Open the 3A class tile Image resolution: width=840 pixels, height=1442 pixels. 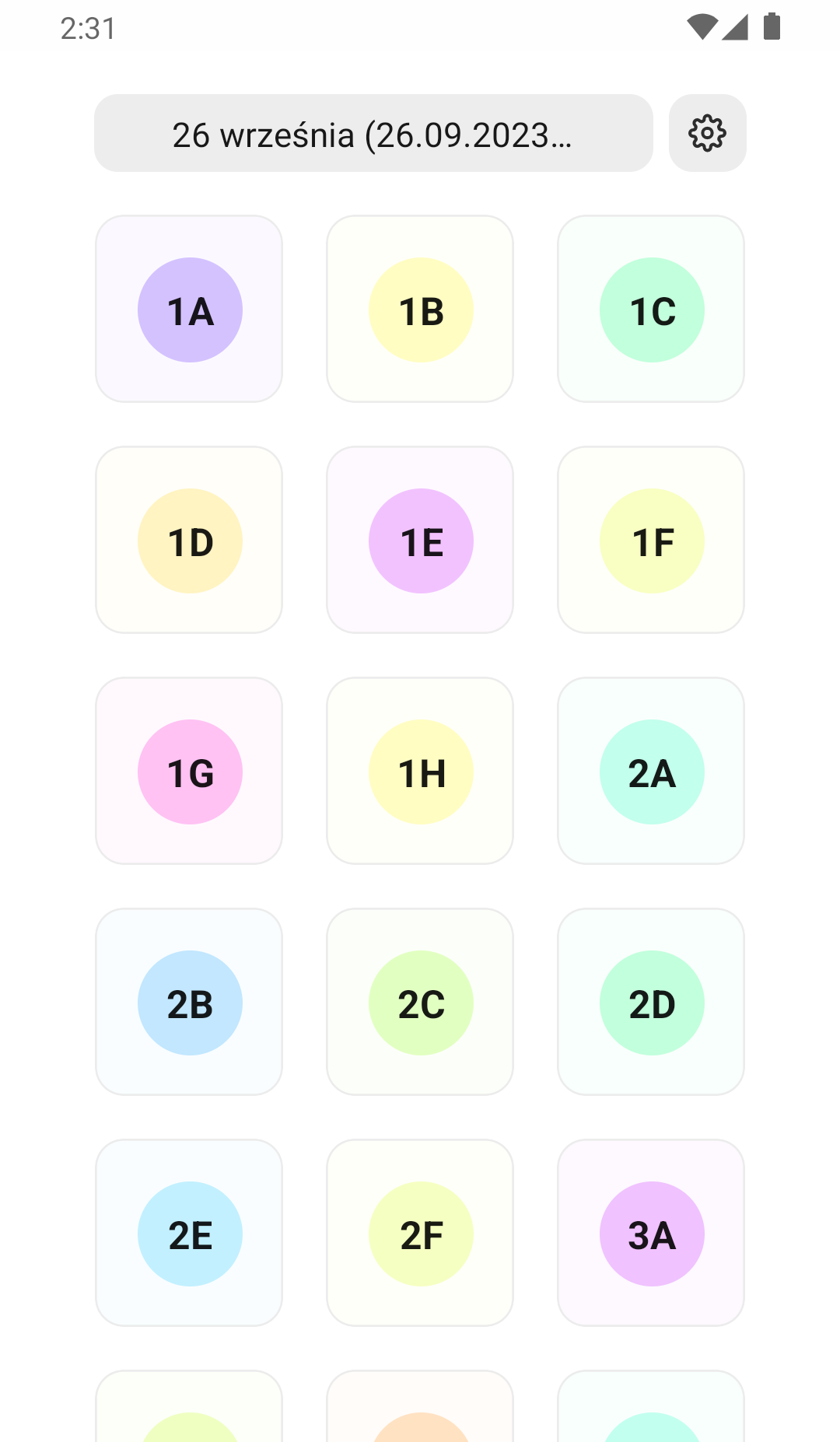(651, 1234)
